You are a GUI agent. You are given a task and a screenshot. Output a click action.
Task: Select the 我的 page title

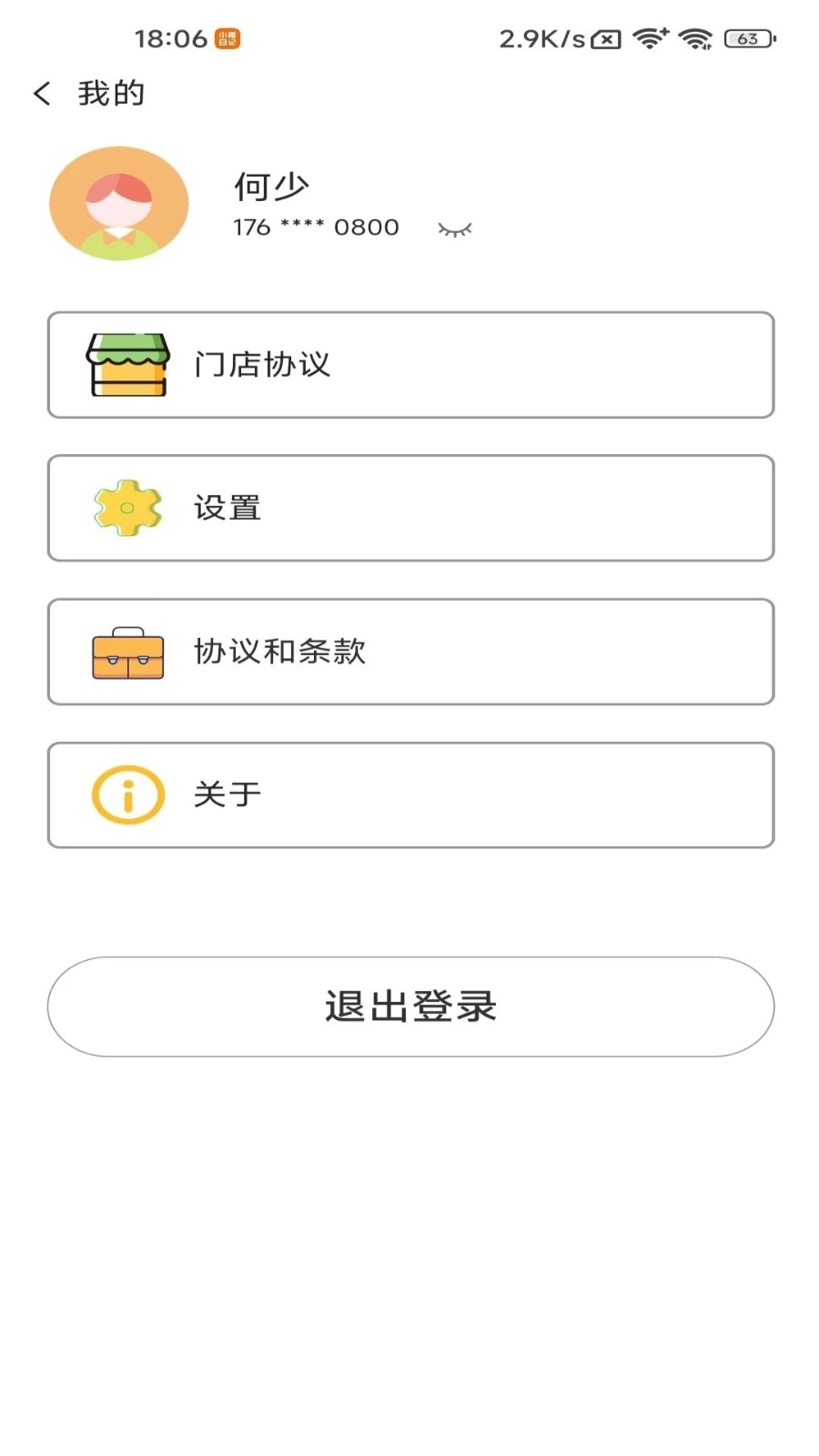coord(110,92)
